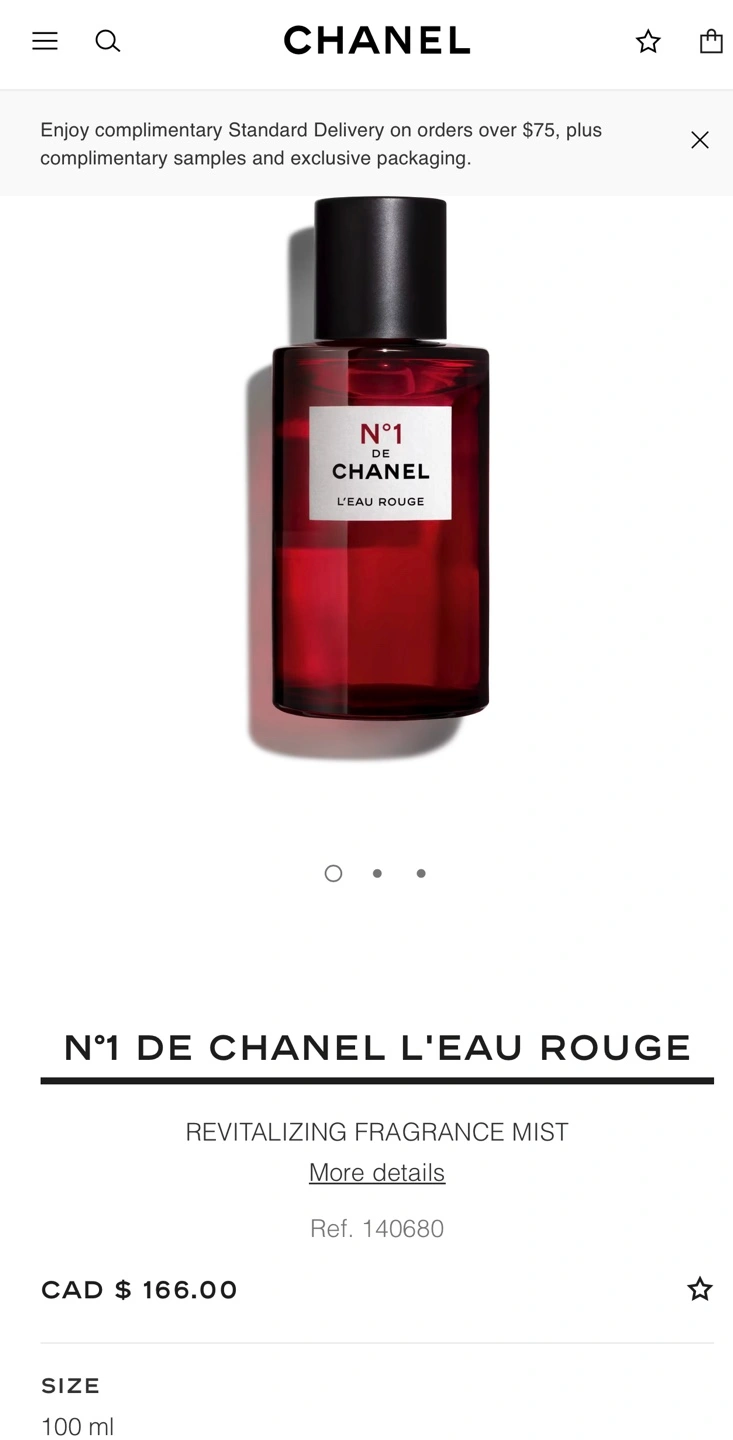Open the wishlist star in the header
This screenshot has height=1440, width=733.
pos(648,41)
